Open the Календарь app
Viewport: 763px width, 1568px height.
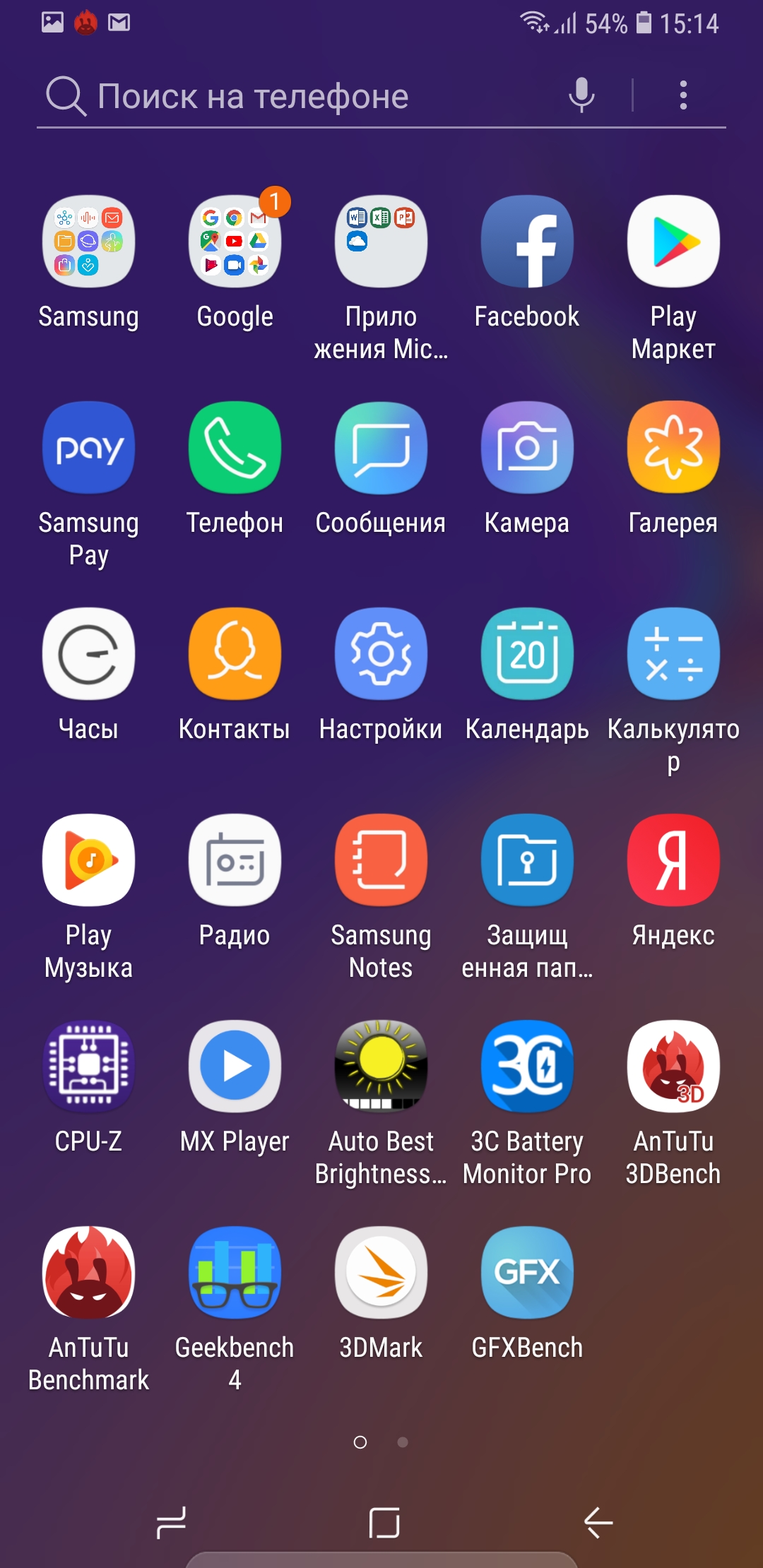[x=527, y=654]
